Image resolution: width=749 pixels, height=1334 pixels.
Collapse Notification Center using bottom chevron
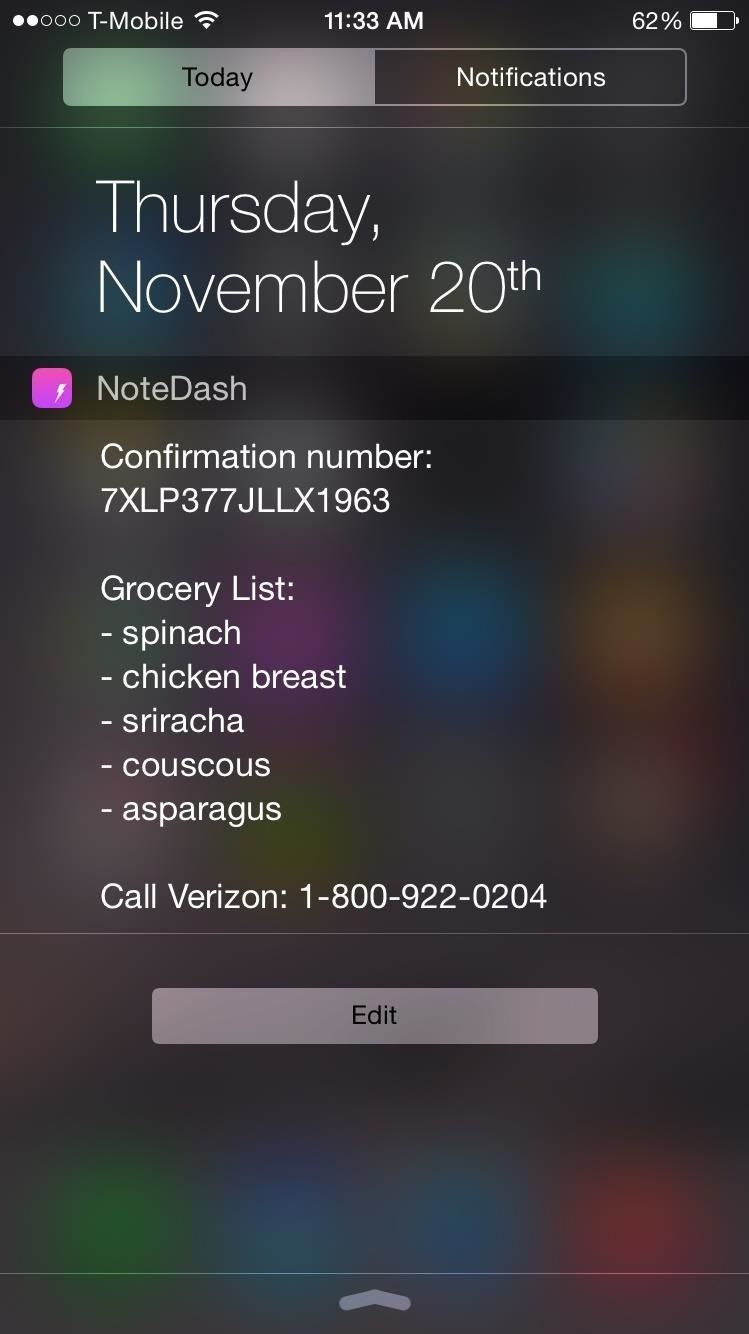click(374, 1301)
